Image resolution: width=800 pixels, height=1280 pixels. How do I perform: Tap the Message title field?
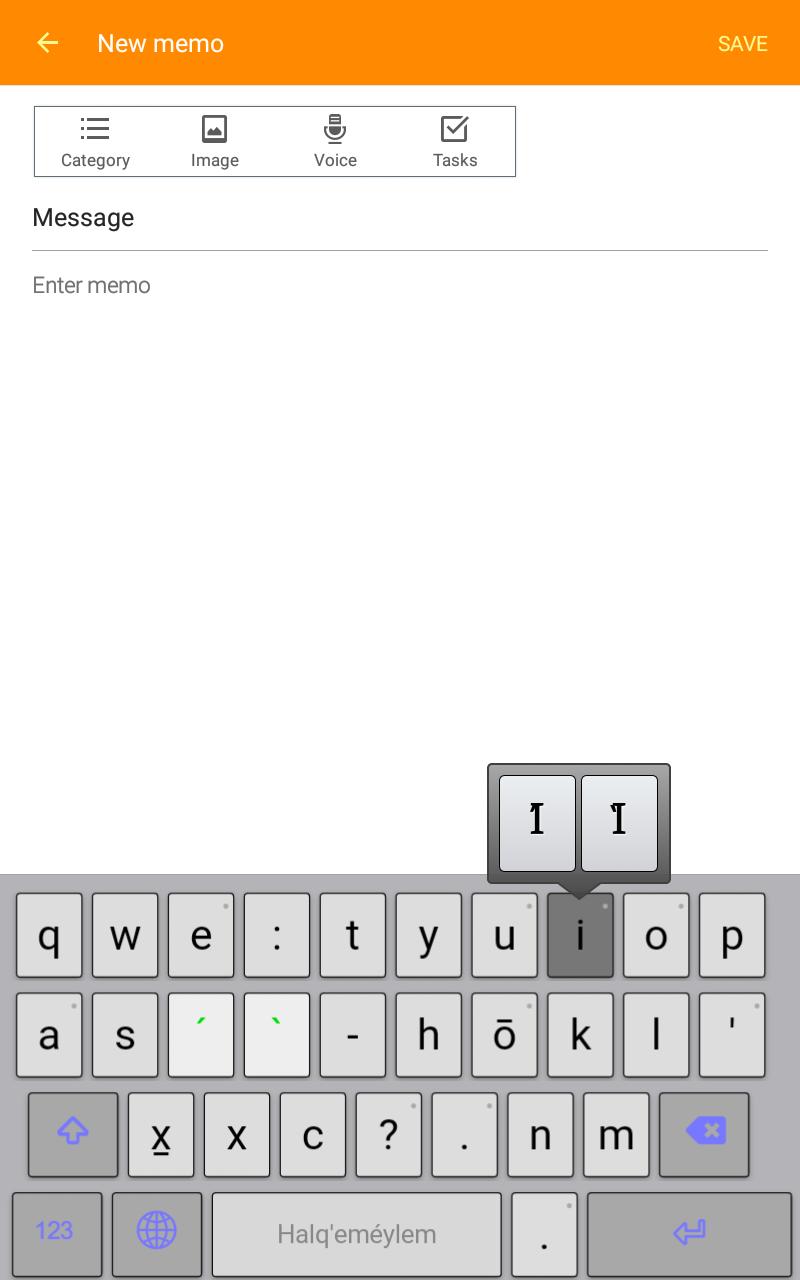click(x=400, y=218)
